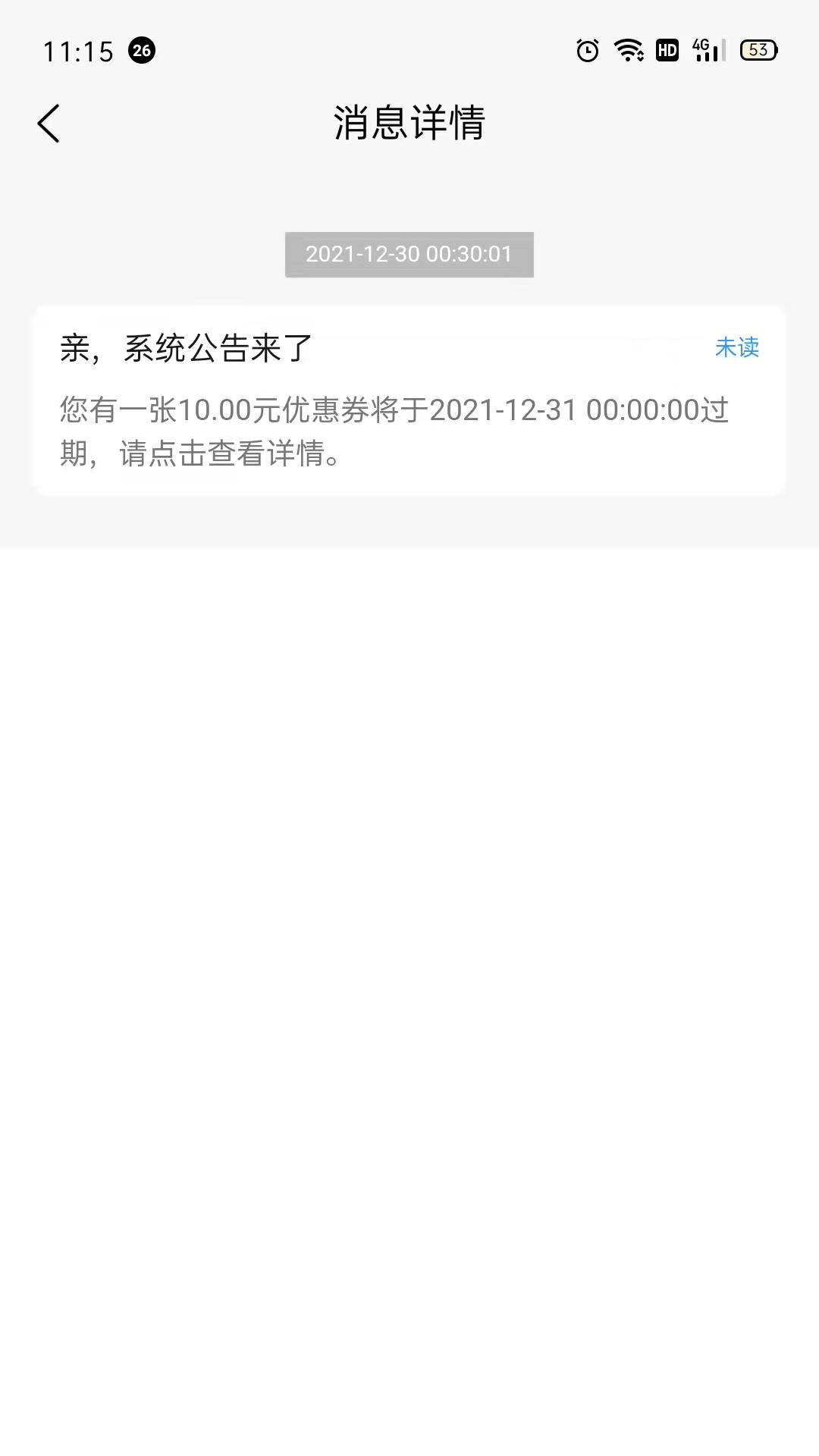
Task: Tap the back arrow to exit message details
Action: (x=49, y=123)
